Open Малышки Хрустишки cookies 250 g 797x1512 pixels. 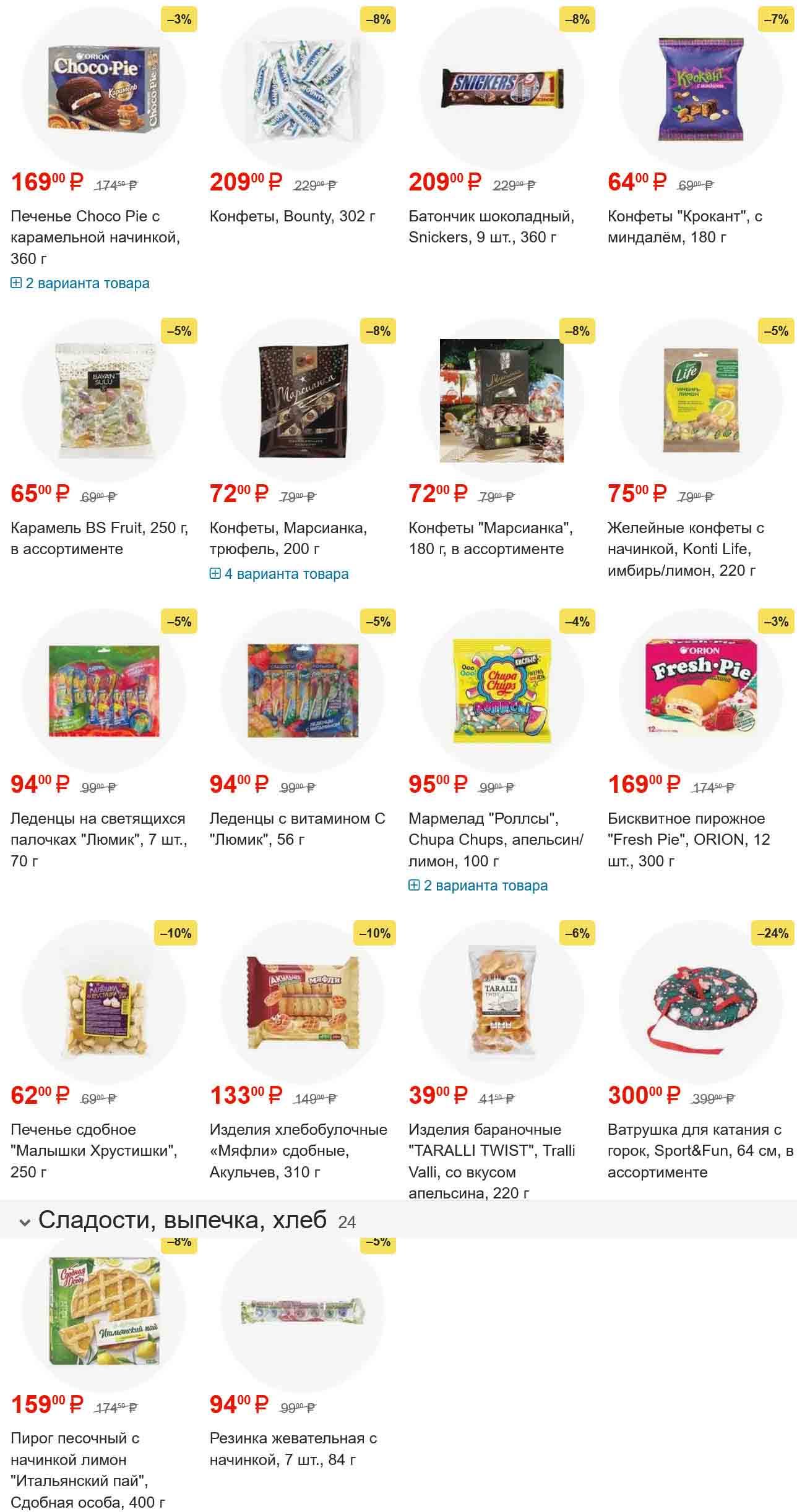93,1150
